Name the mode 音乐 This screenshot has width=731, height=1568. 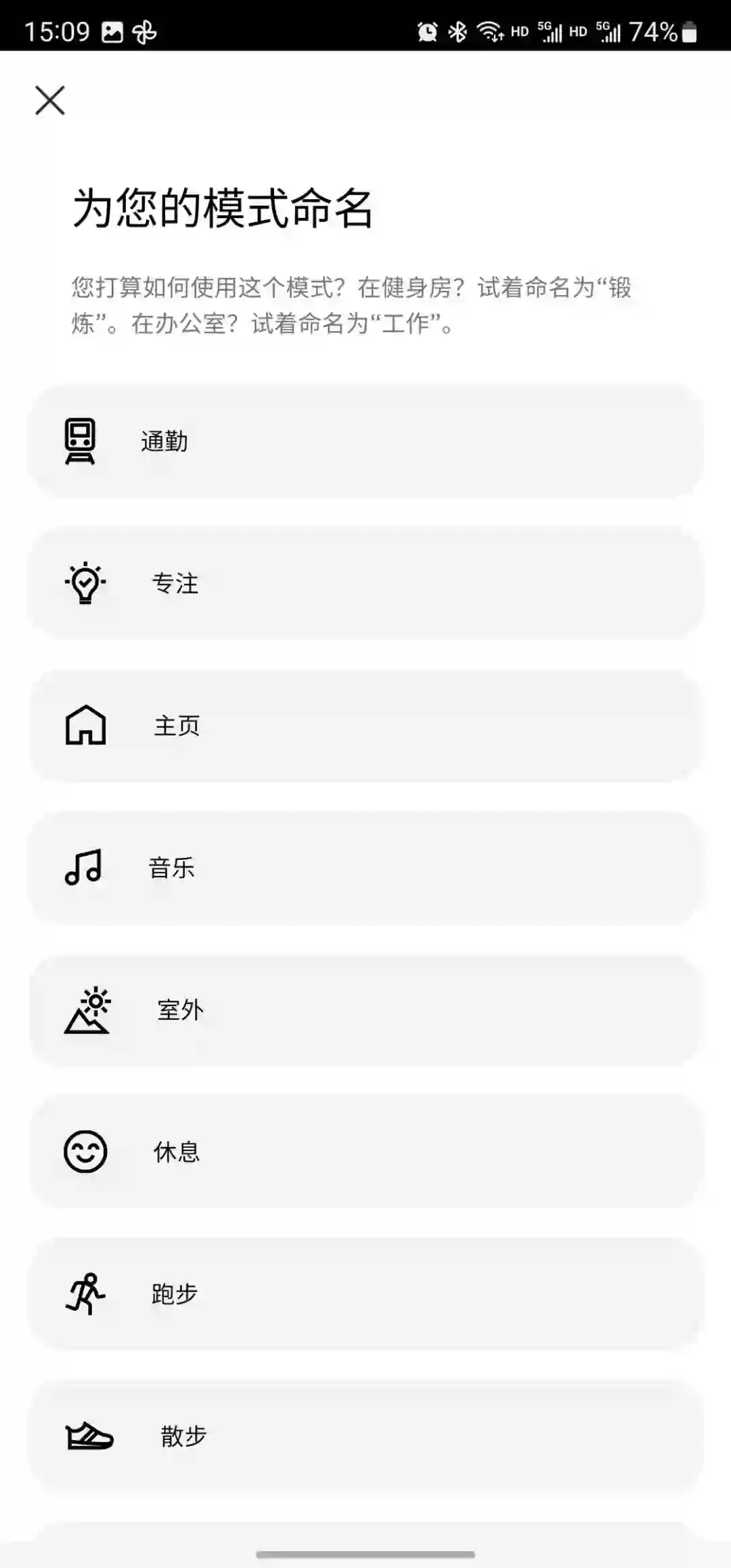click(x=365, y=868)
